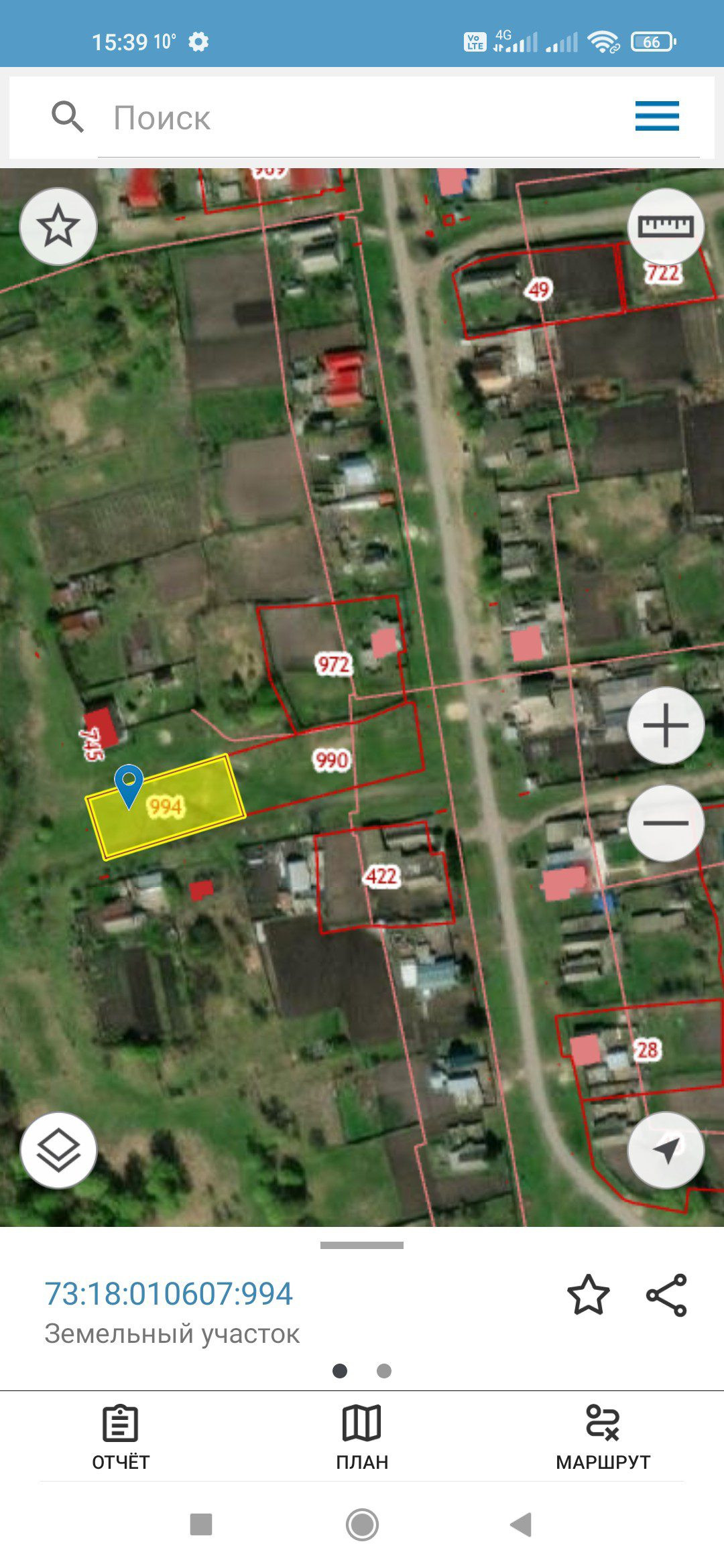Zoom in on the map

coord(666,726)
